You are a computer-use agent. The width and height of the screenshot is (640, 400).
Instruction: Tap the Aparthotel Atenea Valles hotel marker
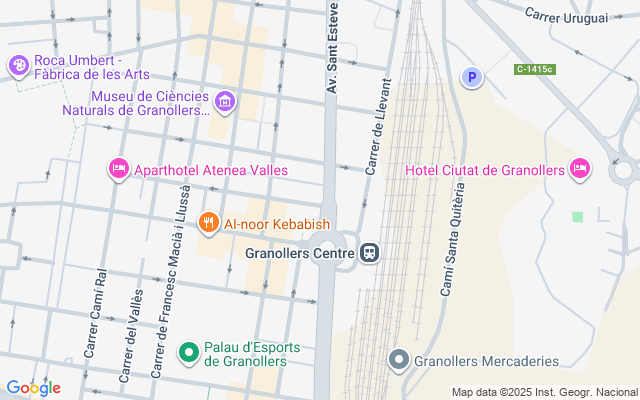(118, 170)
